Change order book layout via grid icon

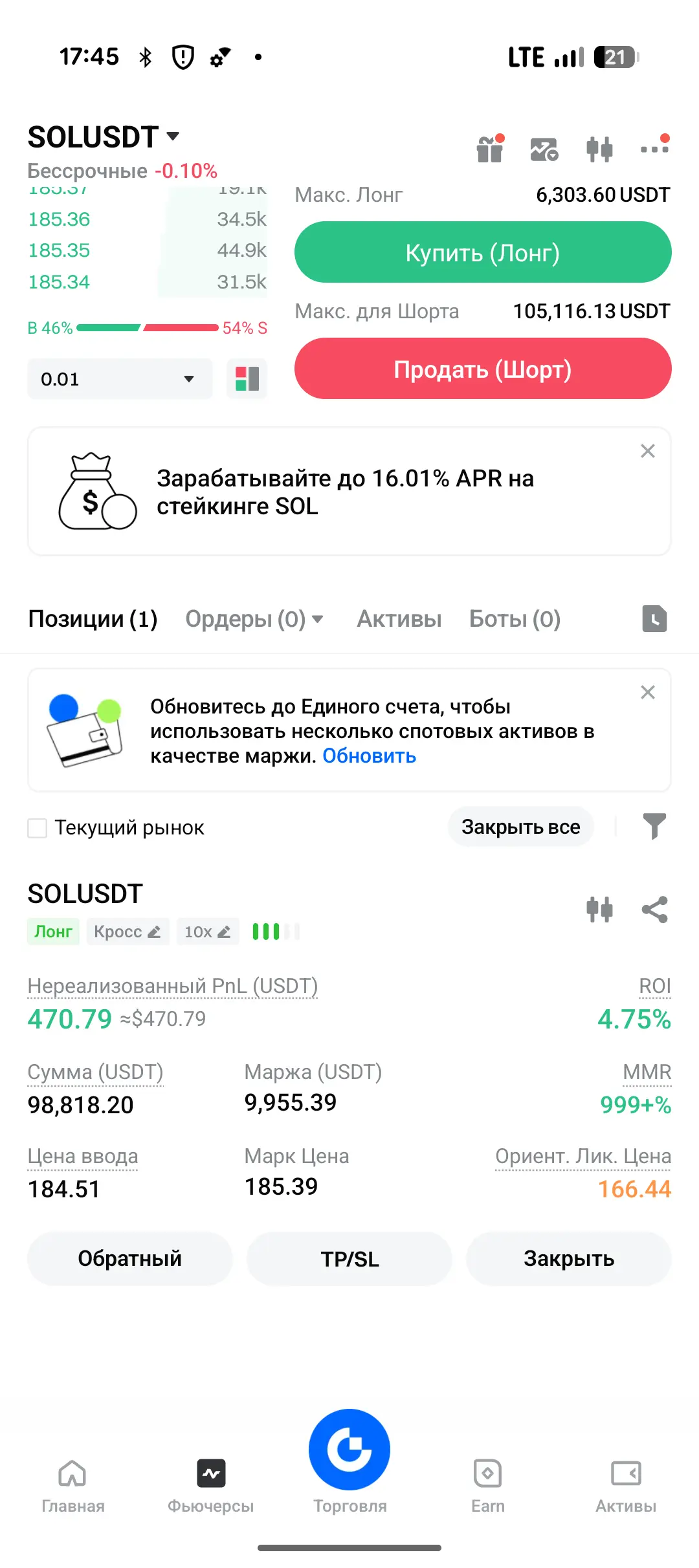point(247,379)
